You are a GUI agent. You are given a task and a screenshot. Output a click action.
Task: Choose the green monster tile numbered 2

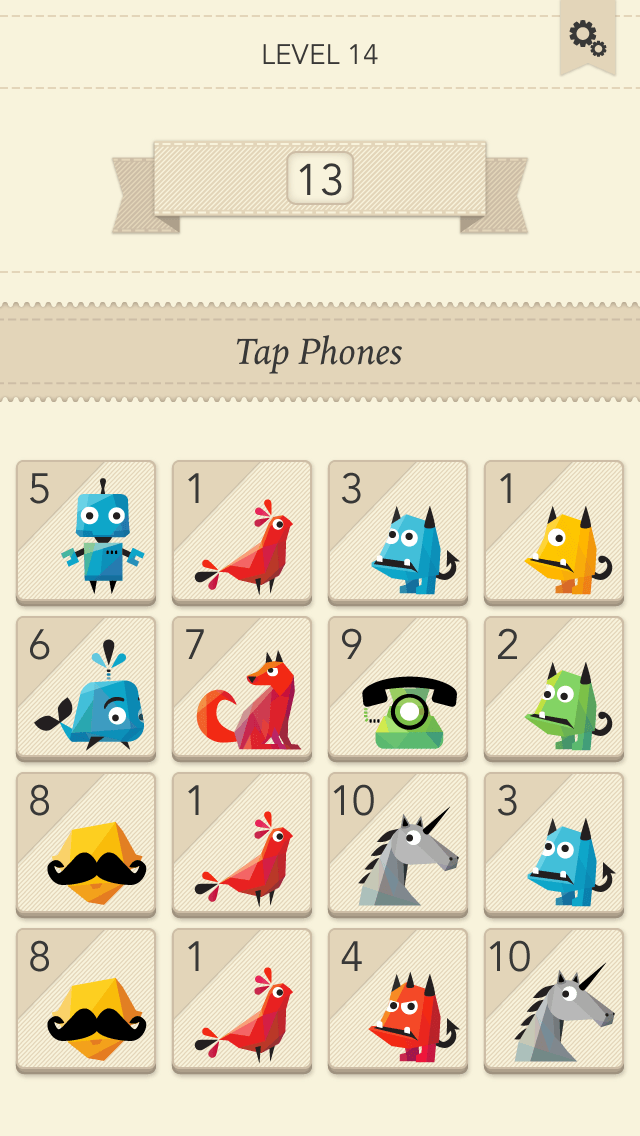point(554,688)
